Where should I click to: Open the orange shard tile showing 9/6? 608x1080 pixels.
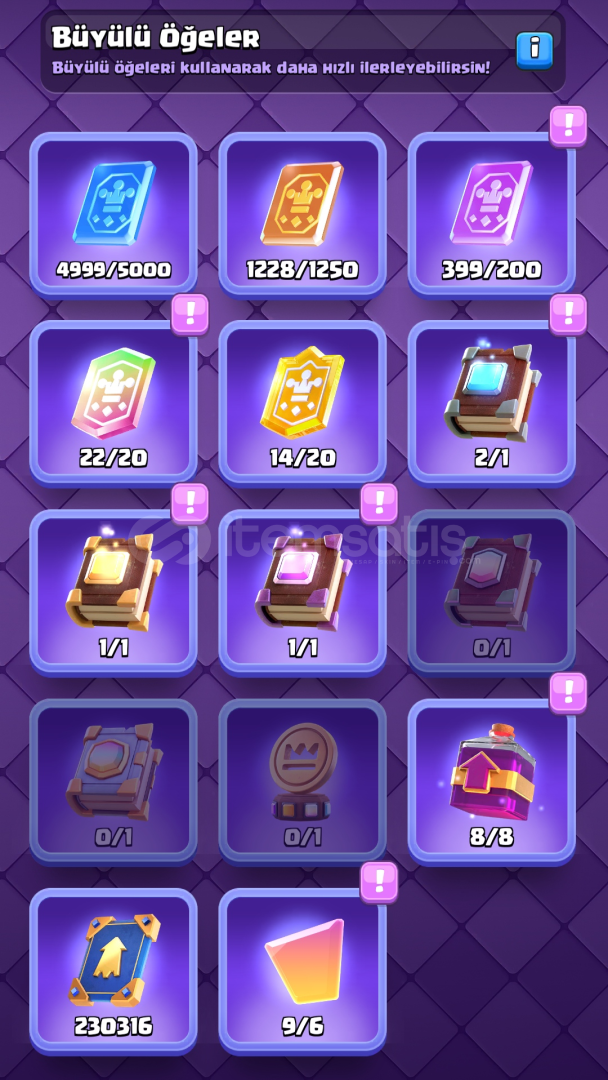[x=302, y=971]
